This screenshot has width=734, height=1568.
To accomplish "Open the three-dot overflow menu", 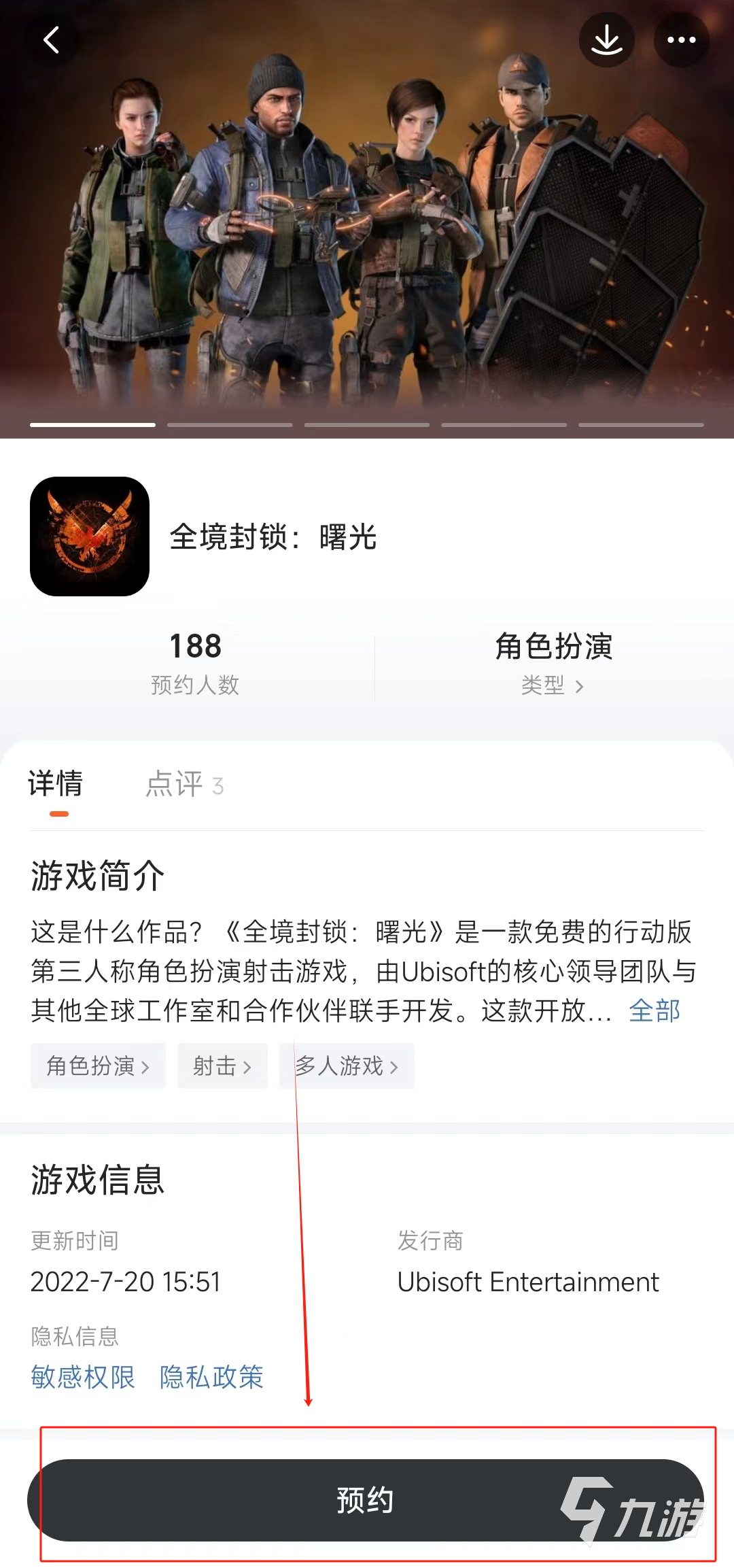I will point(681,40).
